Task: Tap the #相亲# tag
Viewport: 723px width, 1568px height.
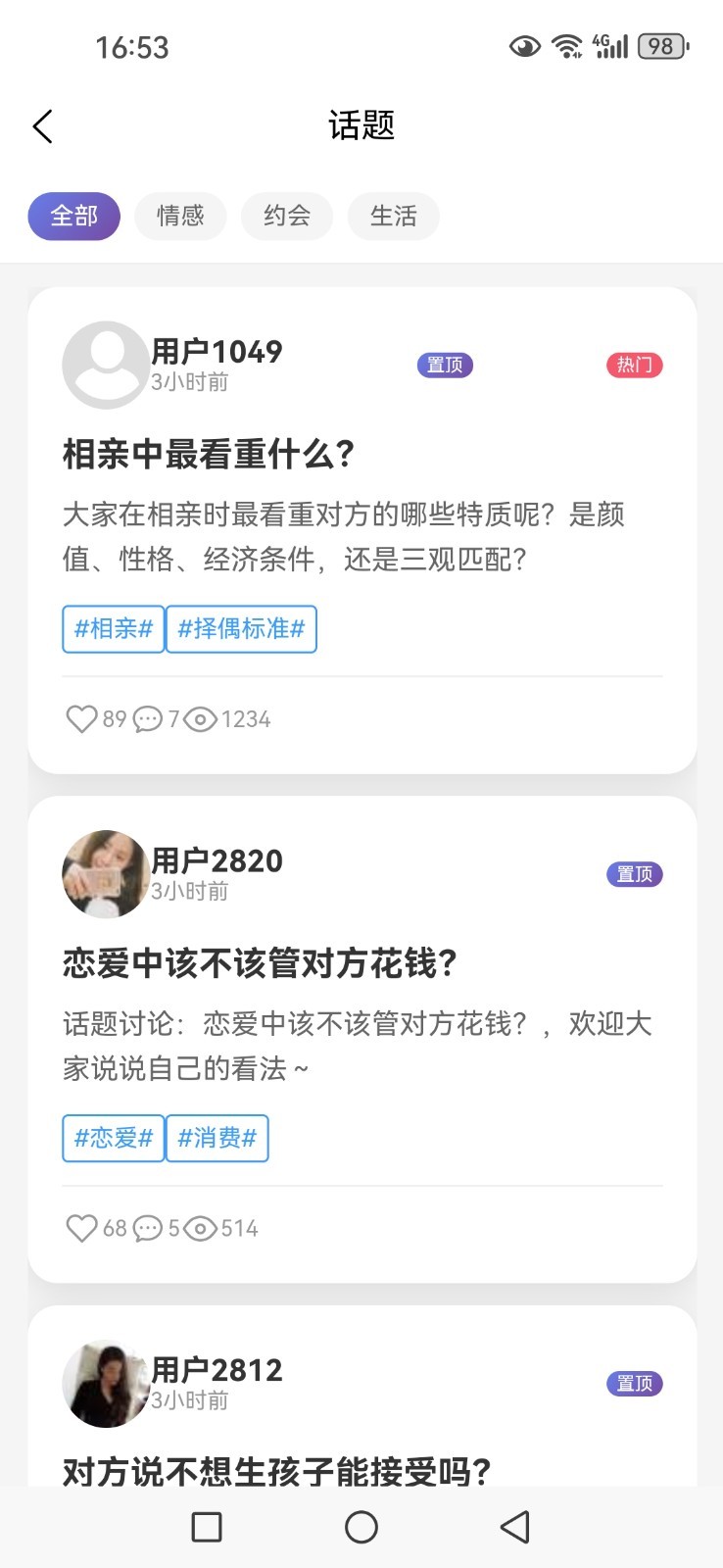Action: pyautogui.click(x=114, y=628)
